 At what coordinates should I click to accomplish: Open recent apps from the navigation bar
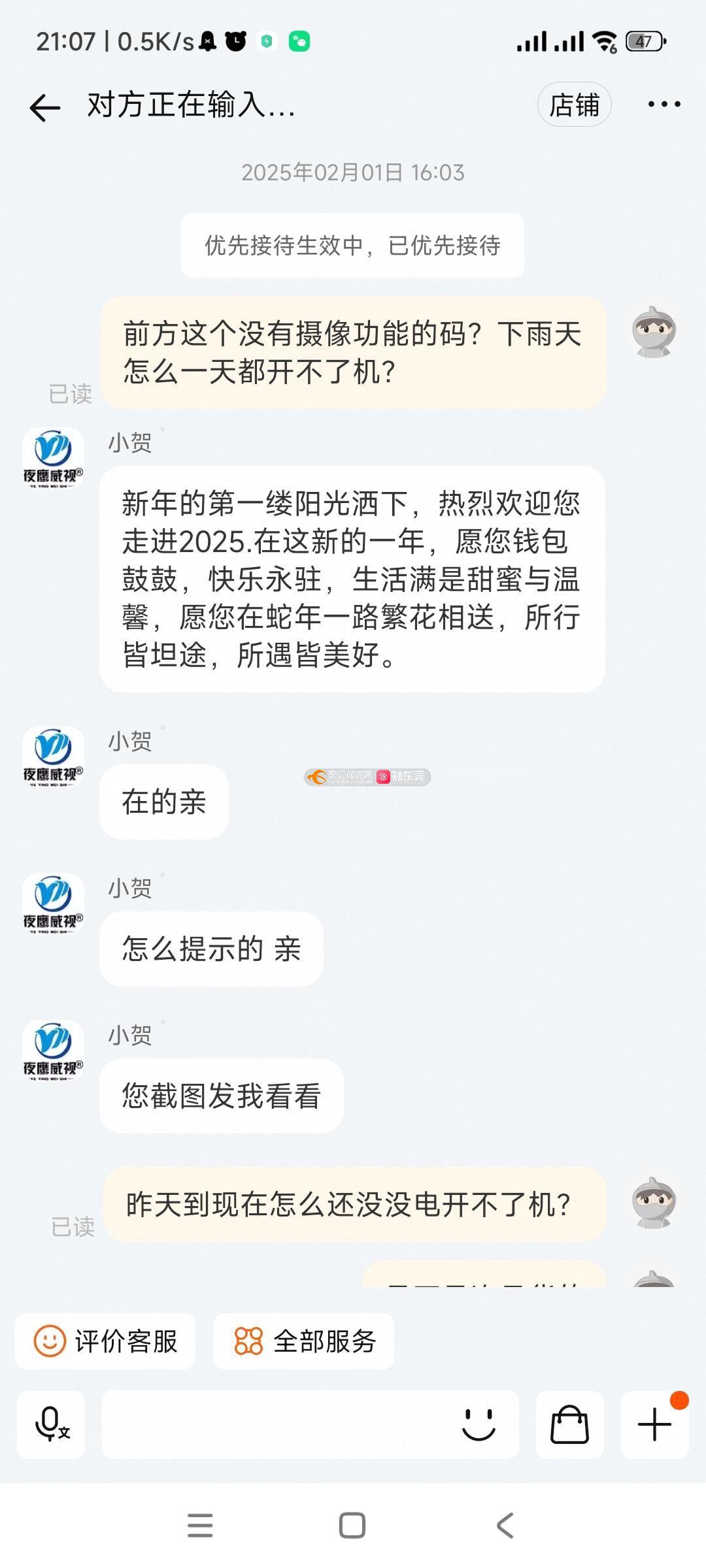point(200,1526)
